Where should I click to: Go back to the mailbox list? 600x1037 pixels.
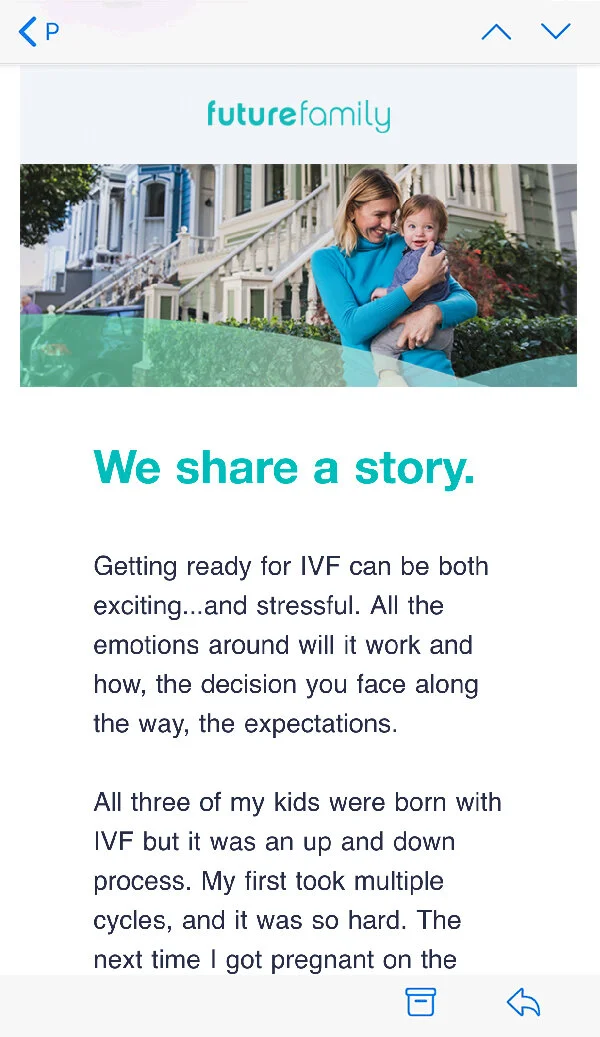36,32
